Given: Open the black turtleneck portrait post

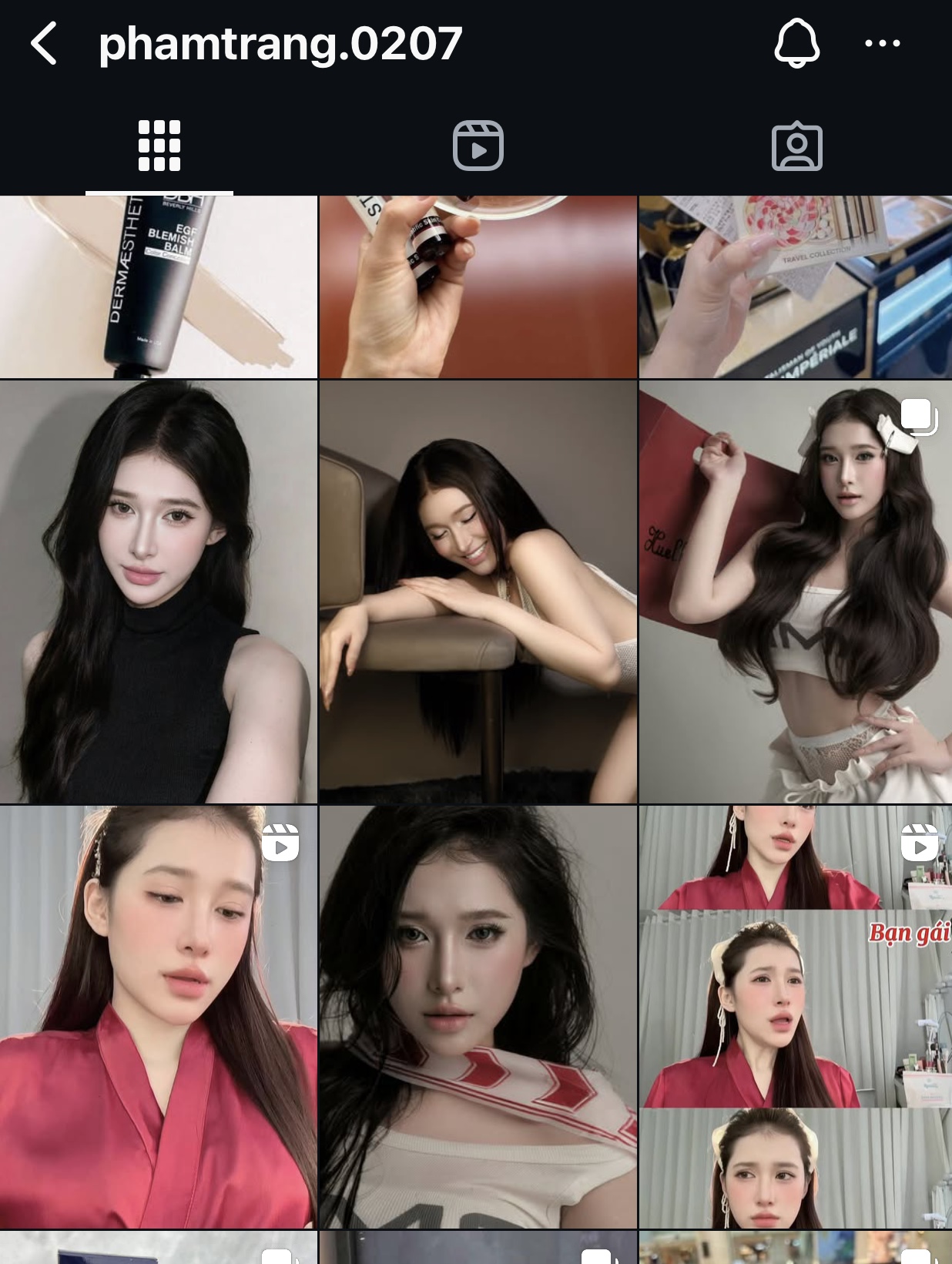Looking at the screenshot, I should pos(159,592).
